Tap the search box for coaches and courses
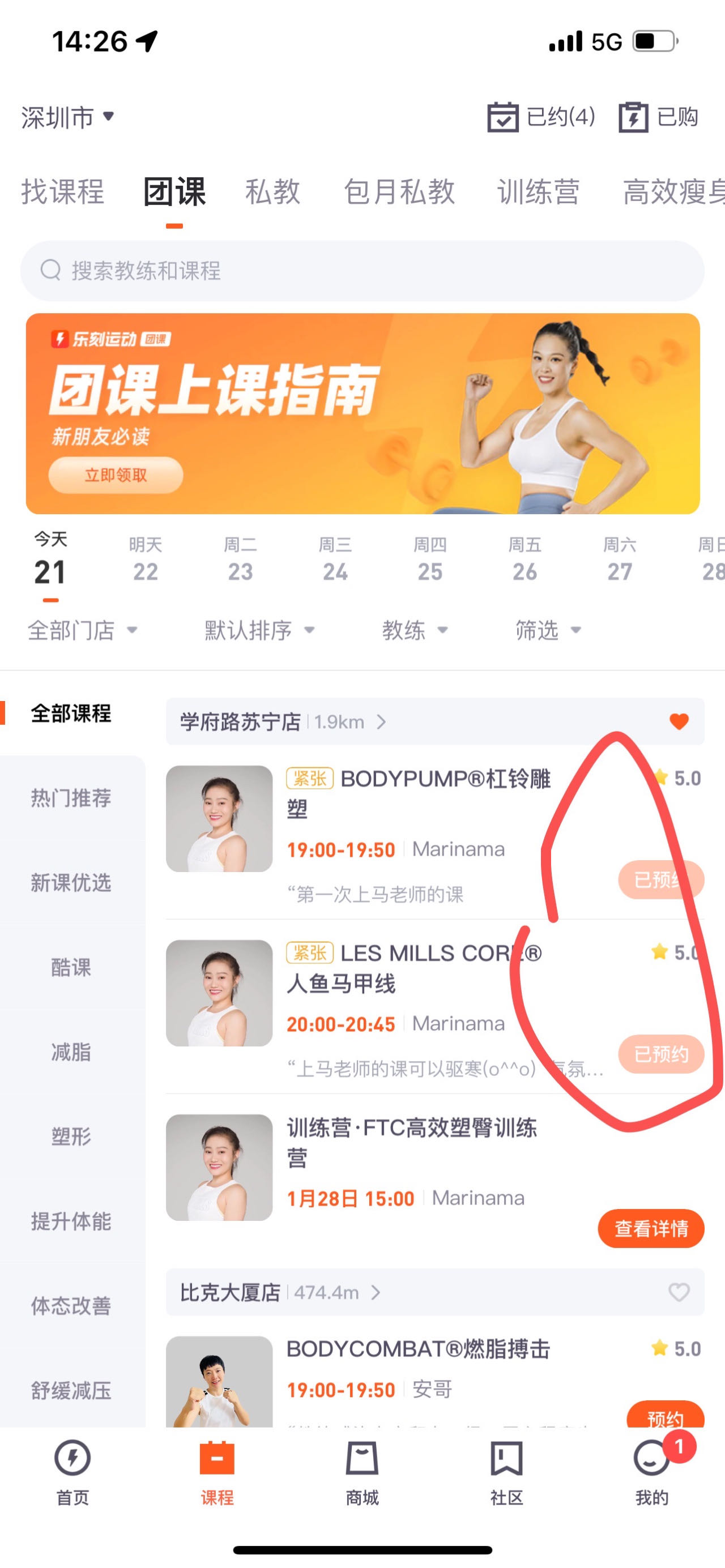 (x=362, y=270)
